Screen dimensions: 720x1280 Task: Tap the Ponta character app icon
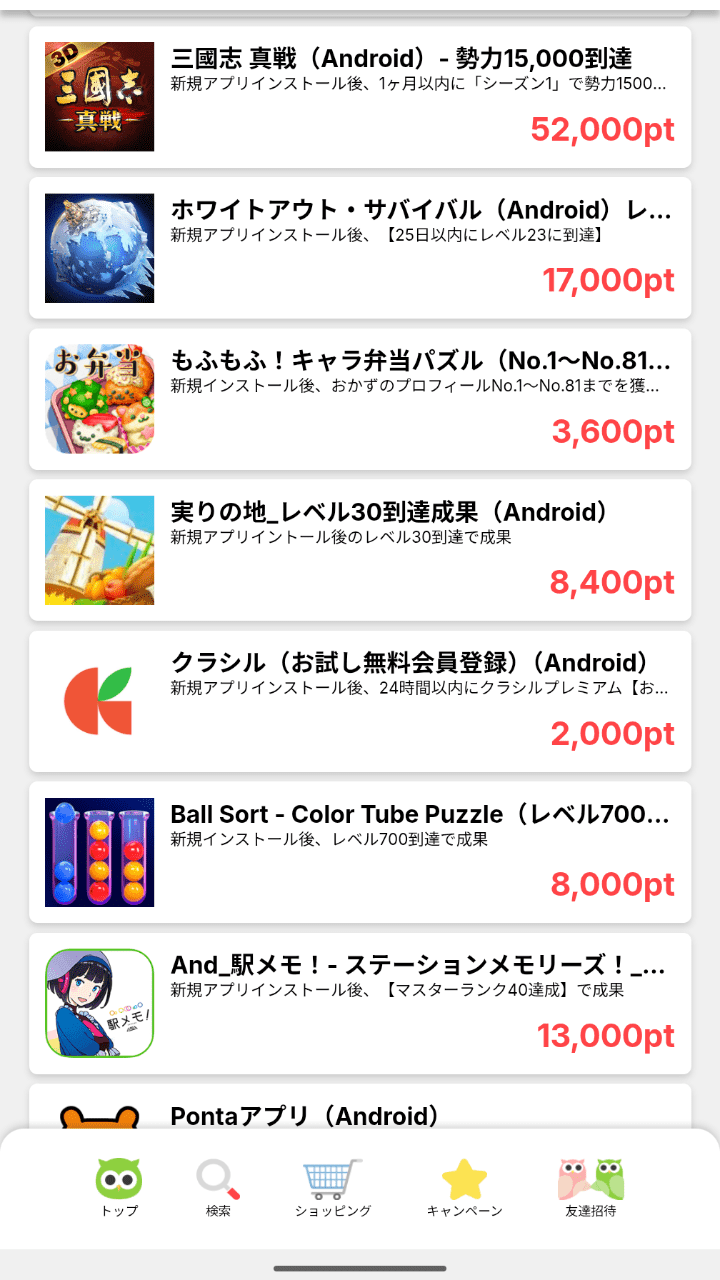point(97,1122)
